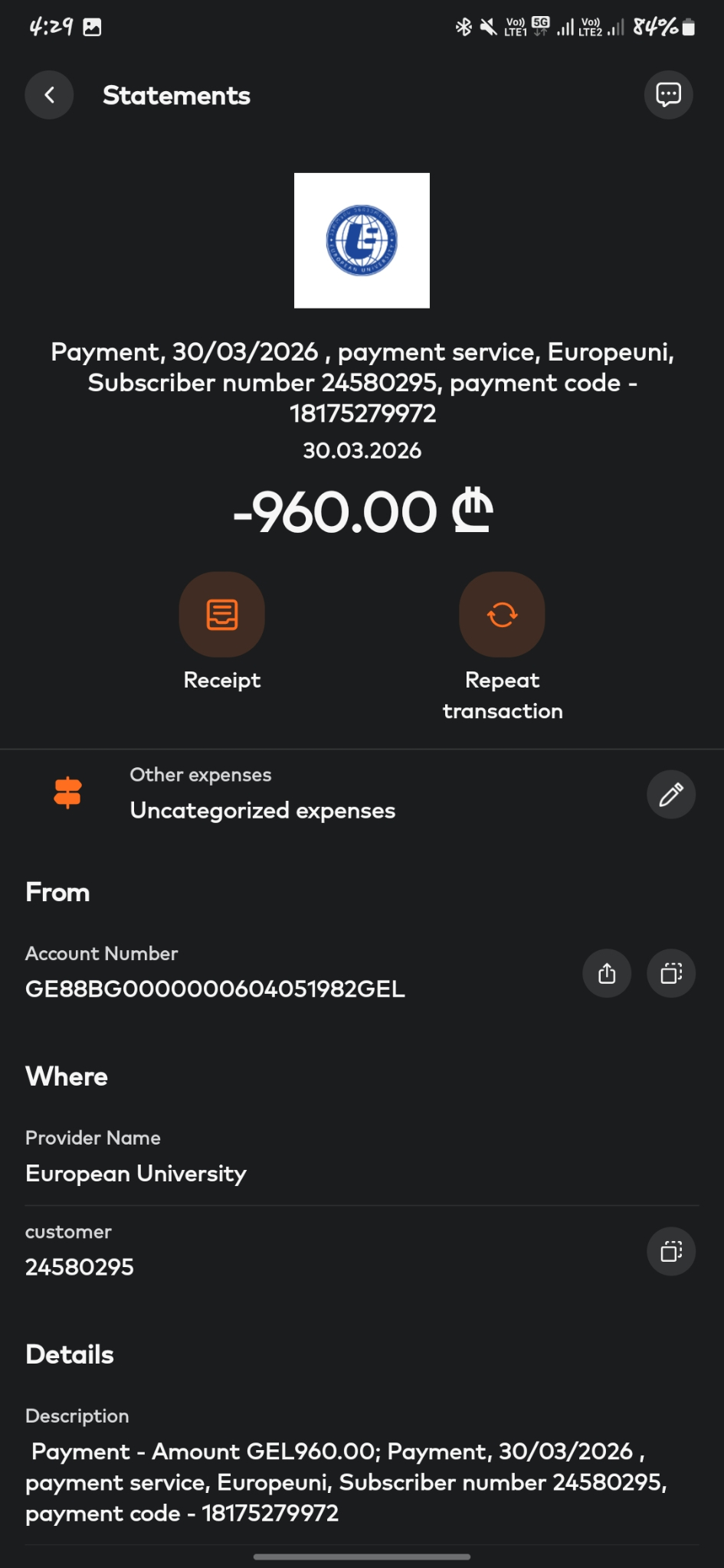This screenshot has width=724, height=1568.
Task: Open the support chat icon
Action: pos(668,95)
